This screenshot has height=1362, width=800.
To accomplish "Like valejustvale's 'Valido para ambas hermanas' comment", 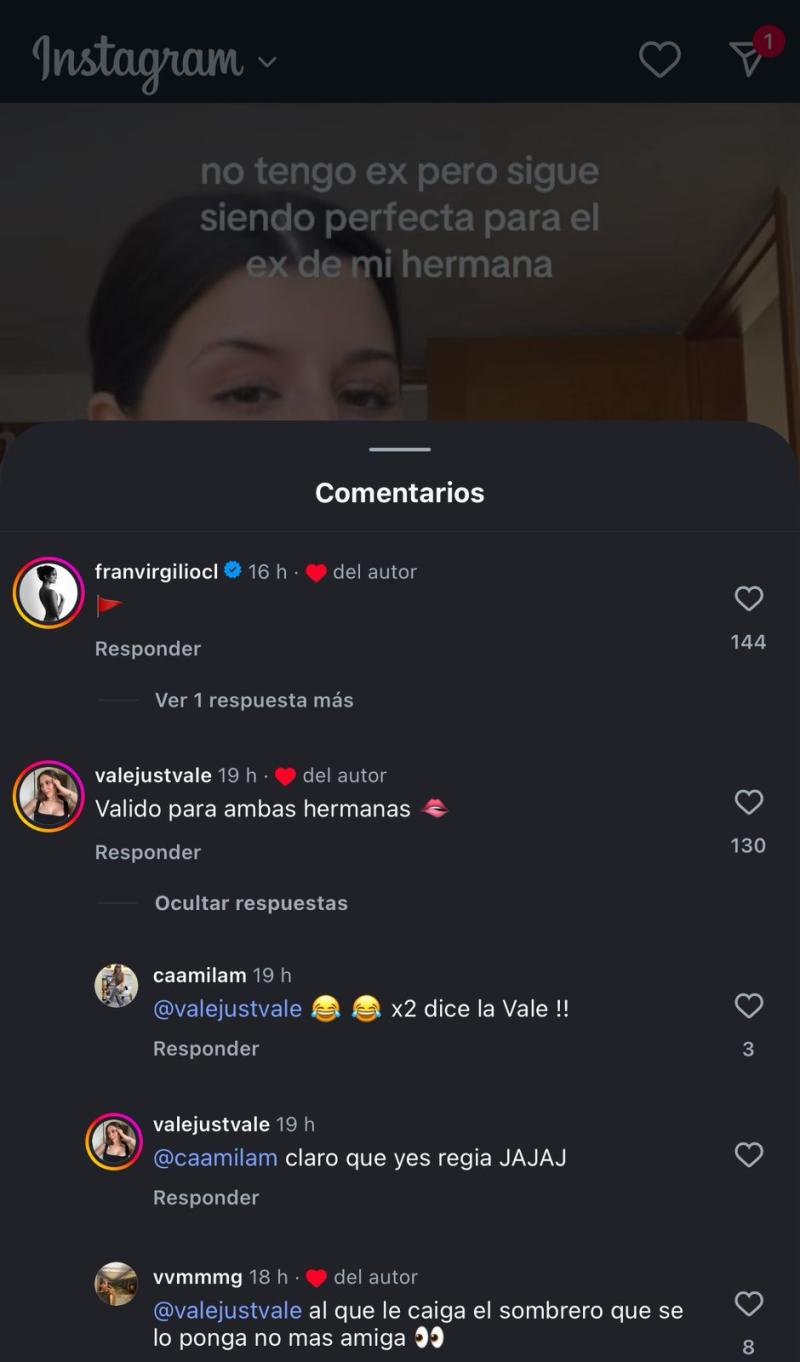I will [x=749, y=803].
